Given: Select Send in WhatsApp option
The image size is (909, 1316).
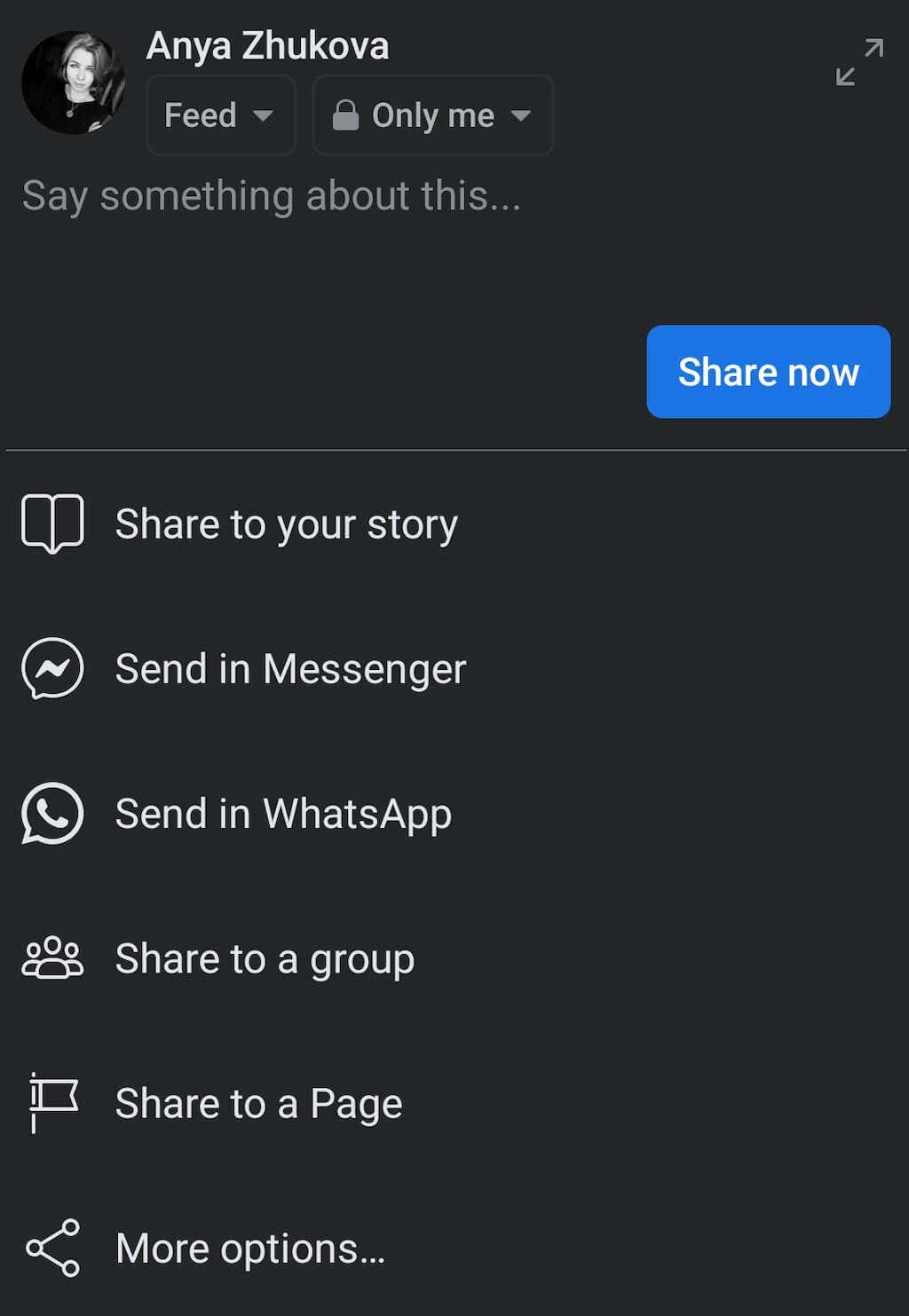Looking at the screenshot, I should tap(282, 814).
